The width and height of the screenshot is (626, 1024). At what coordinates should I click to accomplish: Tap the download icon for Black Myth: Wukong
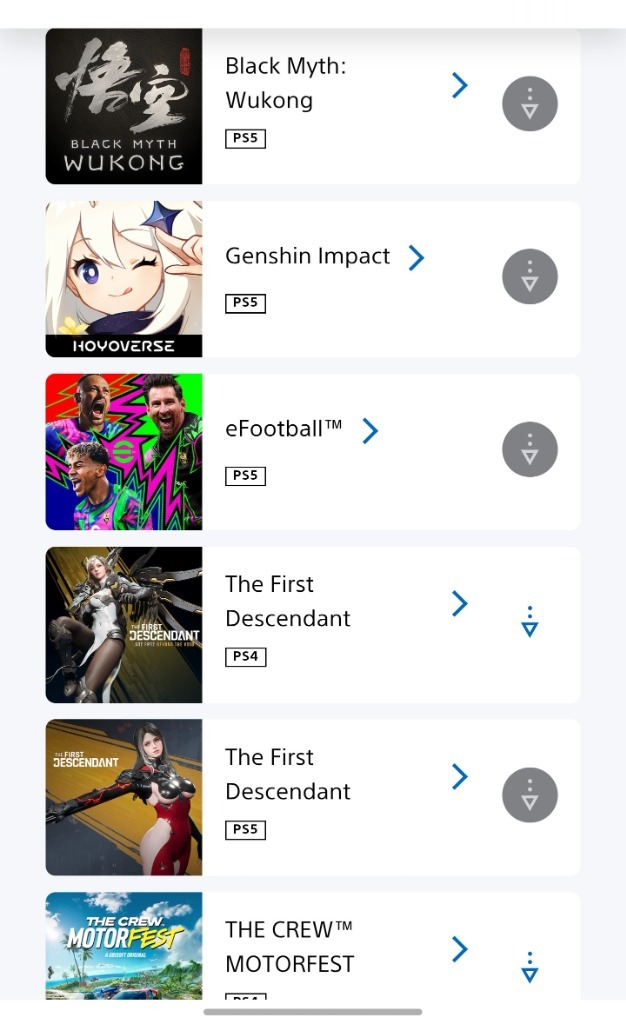(530, 103)
